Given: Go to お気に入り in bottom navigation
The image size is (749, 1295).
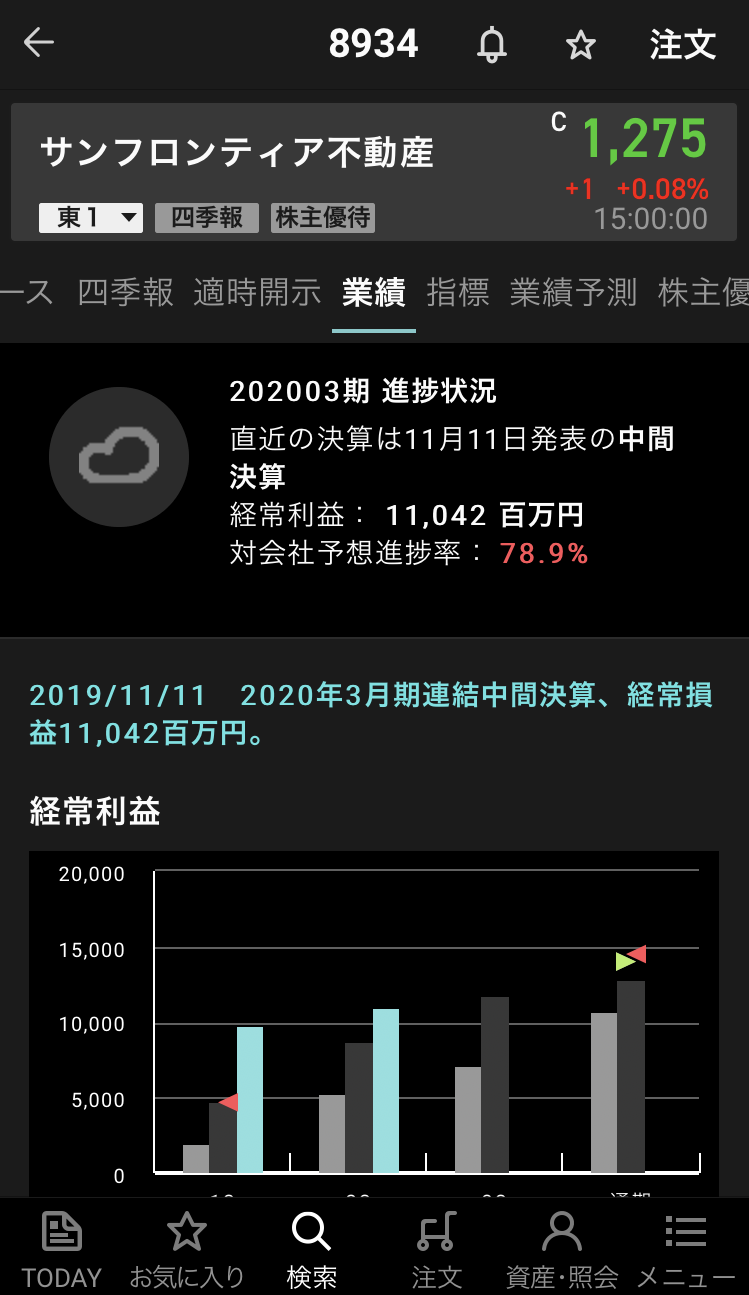Looking at the screenshot, I should pos(187,1248).
